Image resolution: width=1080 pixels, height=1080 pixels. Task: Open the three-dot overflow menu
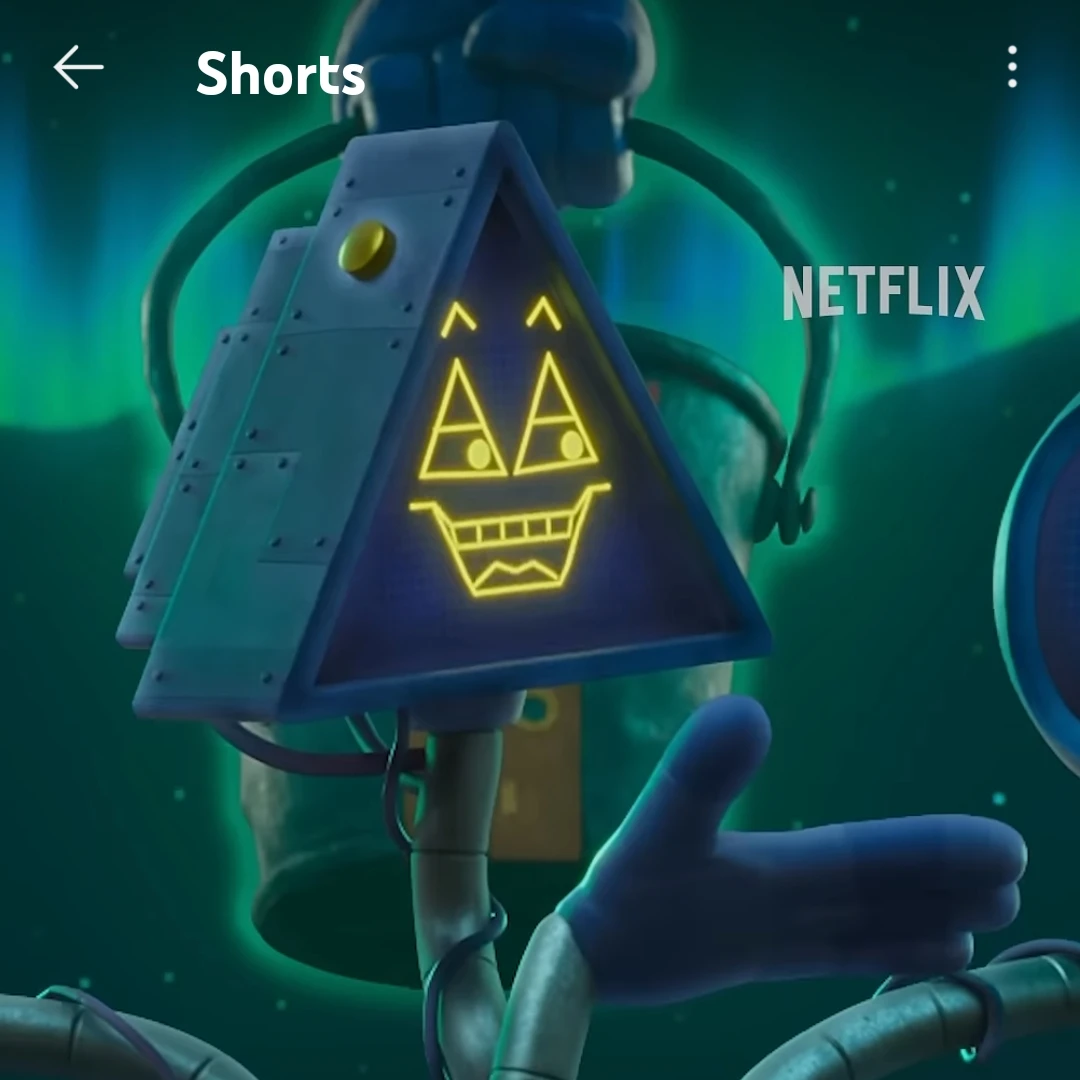point(1013,67)
